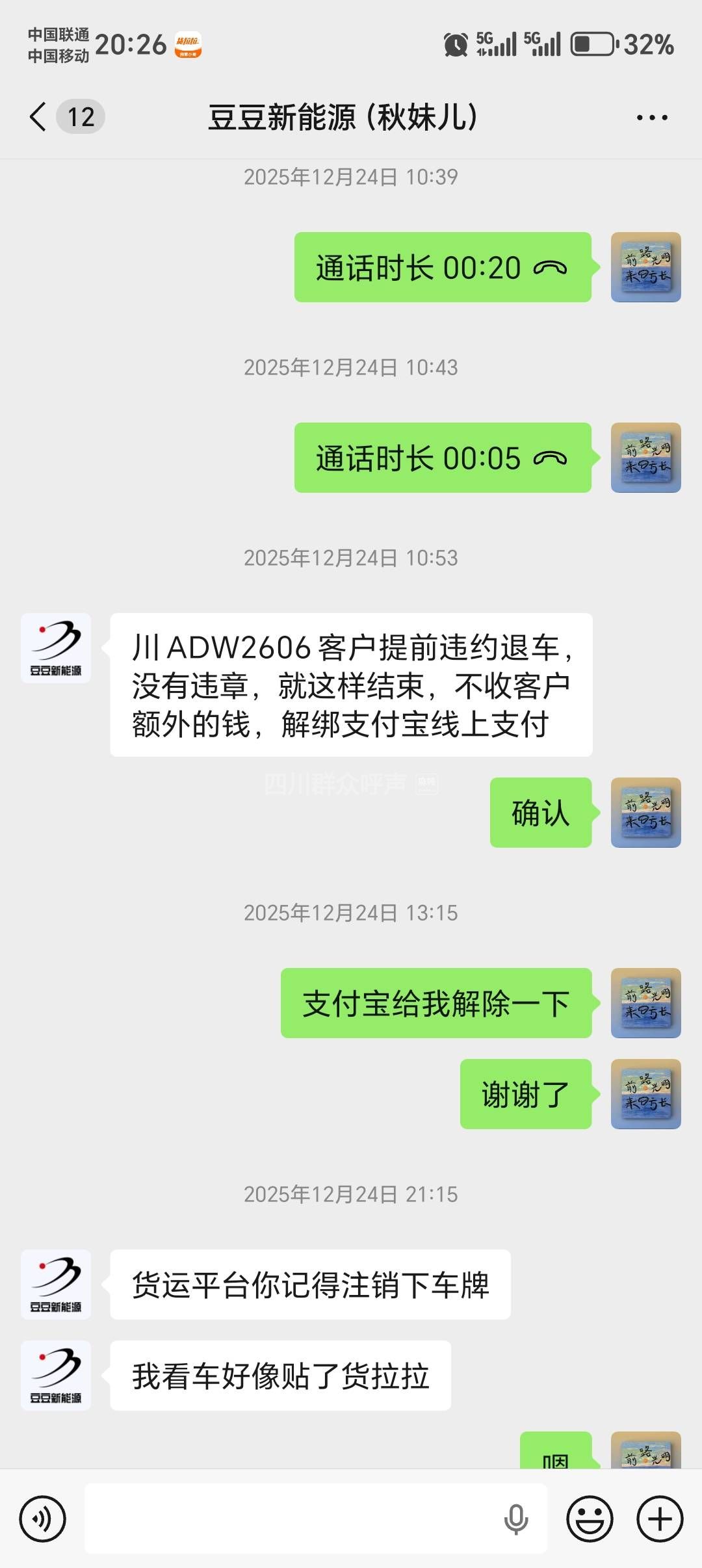Tap the message text input field

coord(292,1519)
